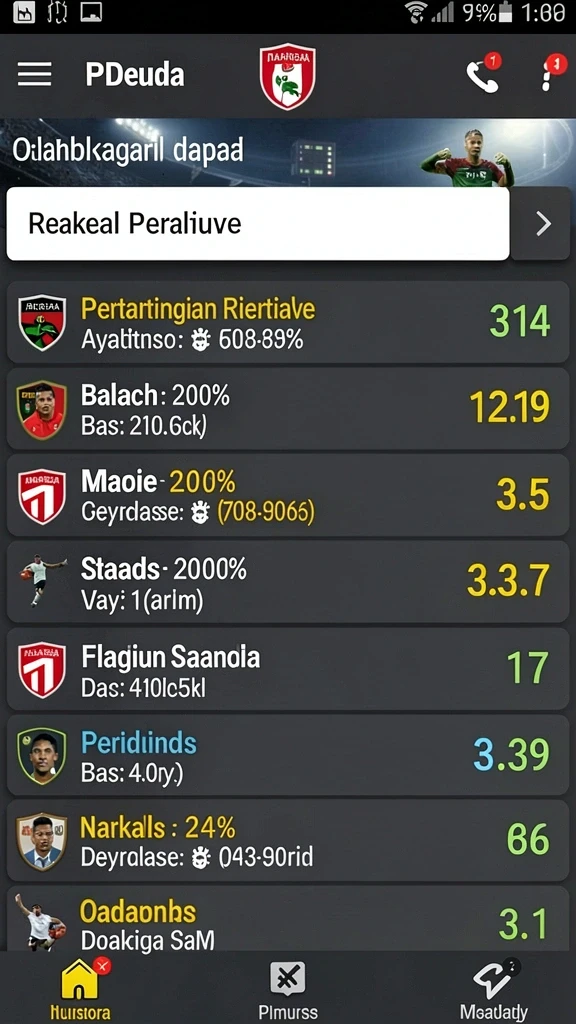Viewport: 576px width, 1024px height.
Task: Tap the Oadaonbs row
Action: (x=288, y=919)
